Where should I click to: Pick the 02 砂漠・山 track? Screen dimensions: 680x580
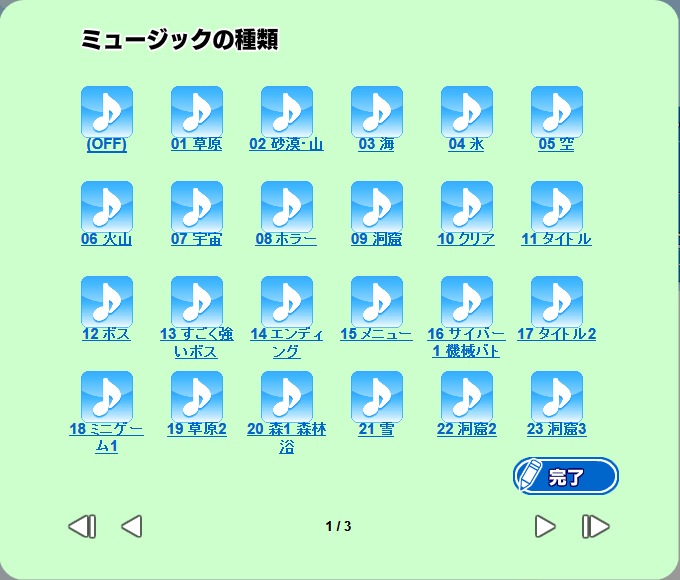(287, 112)
